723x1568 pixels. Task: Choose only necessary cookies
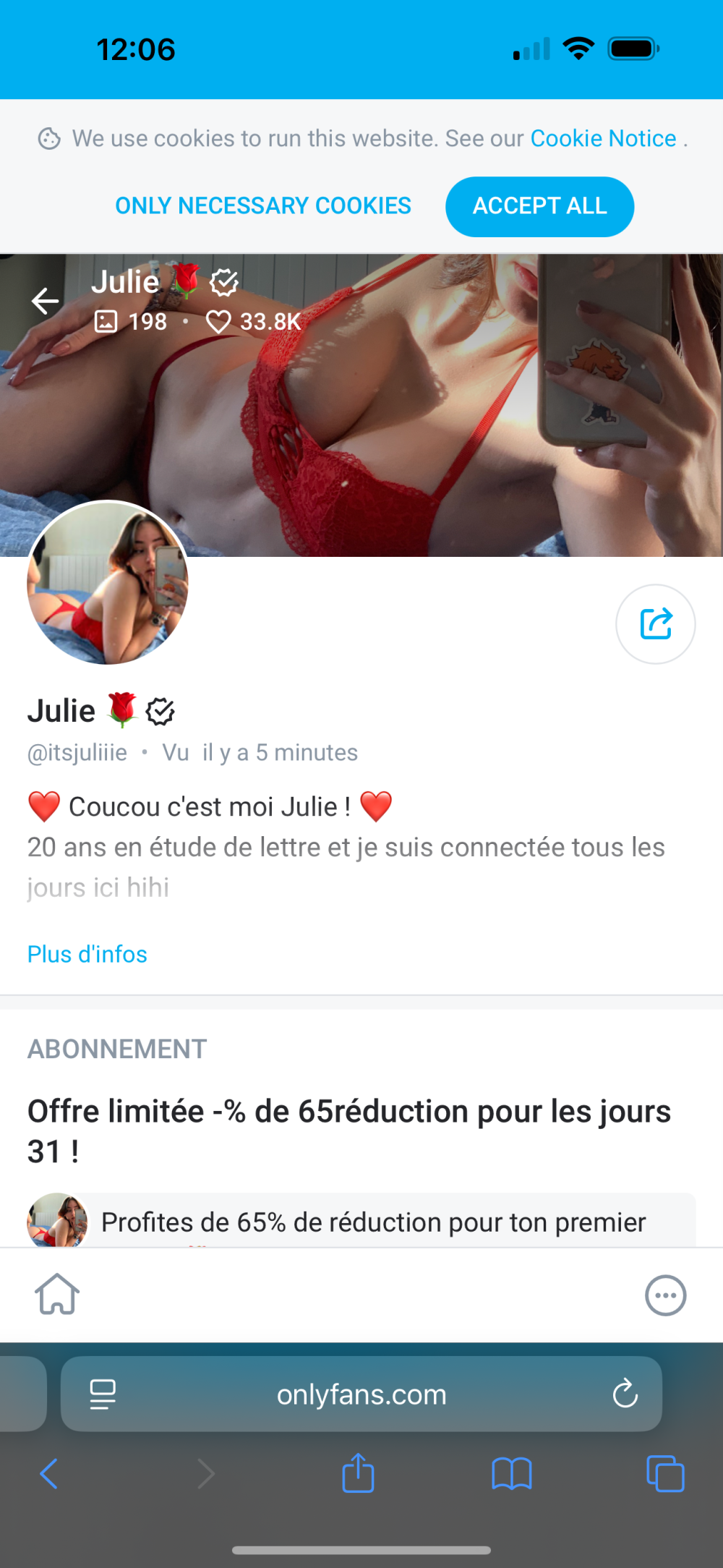pyautogui.click(x=263, y=206)
